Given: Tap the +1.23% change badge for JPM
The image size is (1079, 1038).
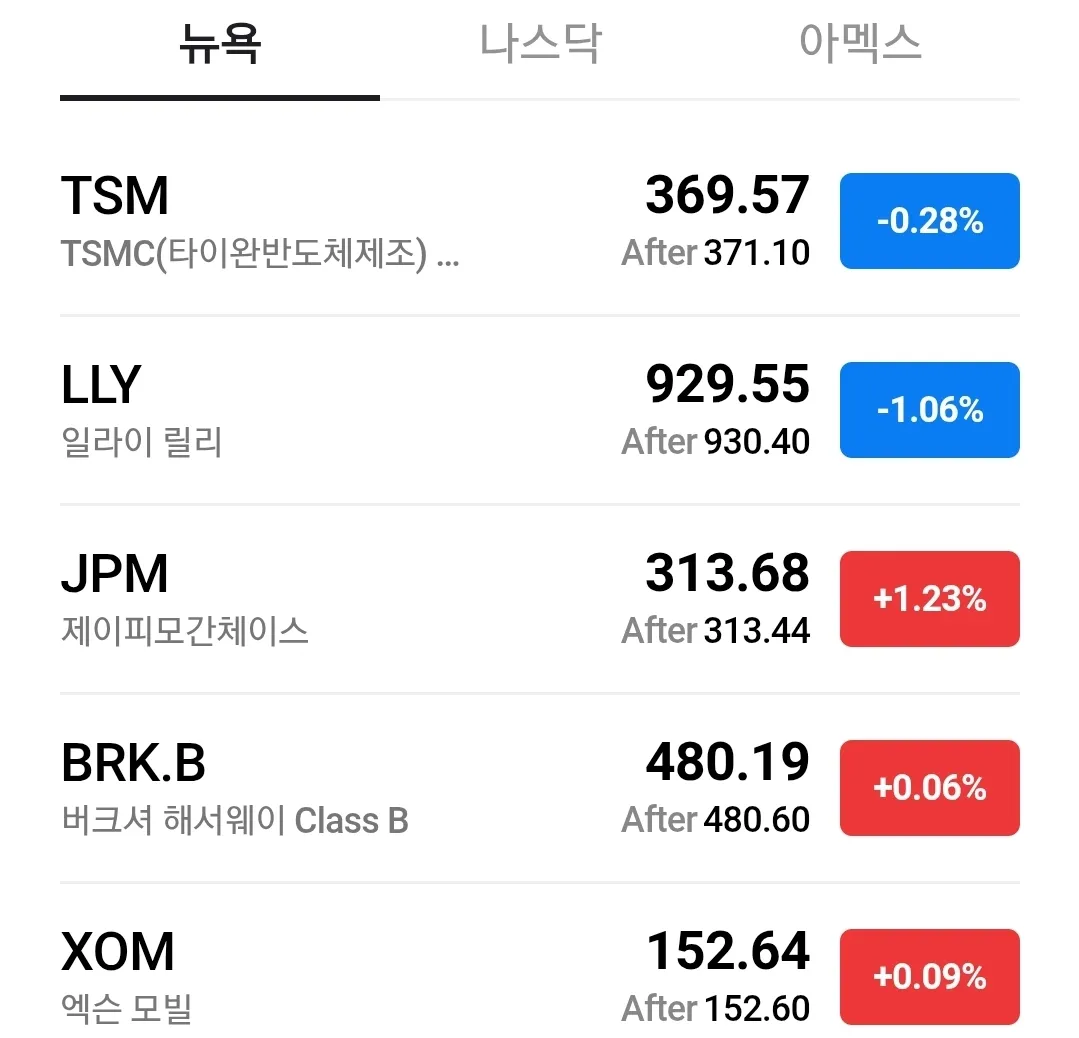Looking at the screenshot, I should pos(929,599).
